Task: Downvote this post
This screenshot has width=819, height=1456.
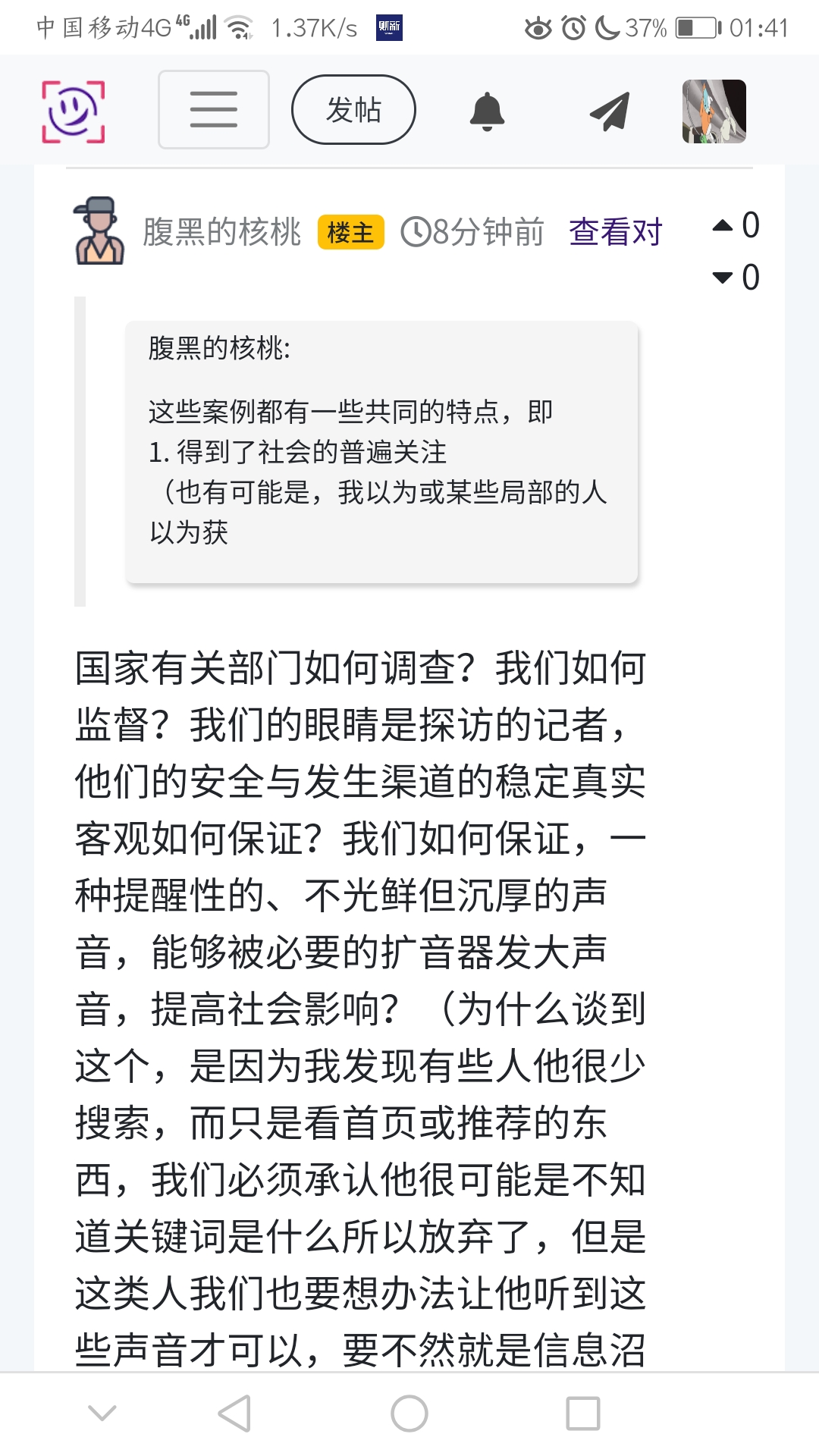Action: tap(723, 278)
